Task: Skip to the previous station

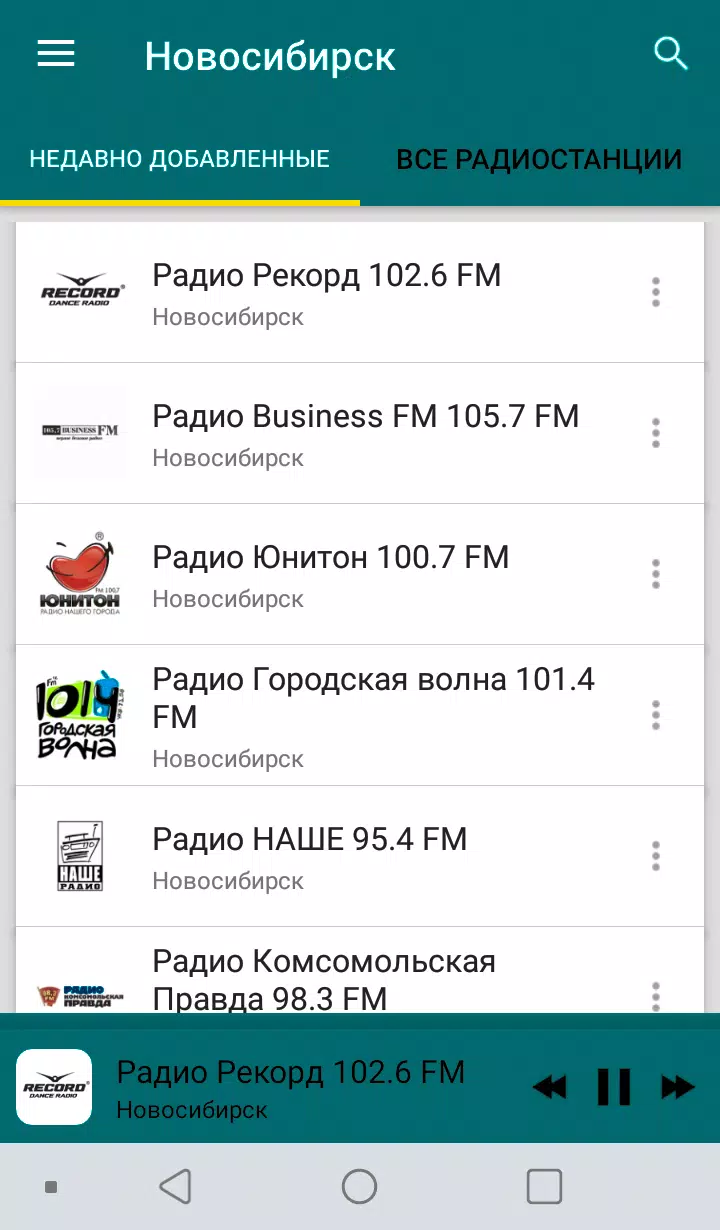Action: 548,1087
